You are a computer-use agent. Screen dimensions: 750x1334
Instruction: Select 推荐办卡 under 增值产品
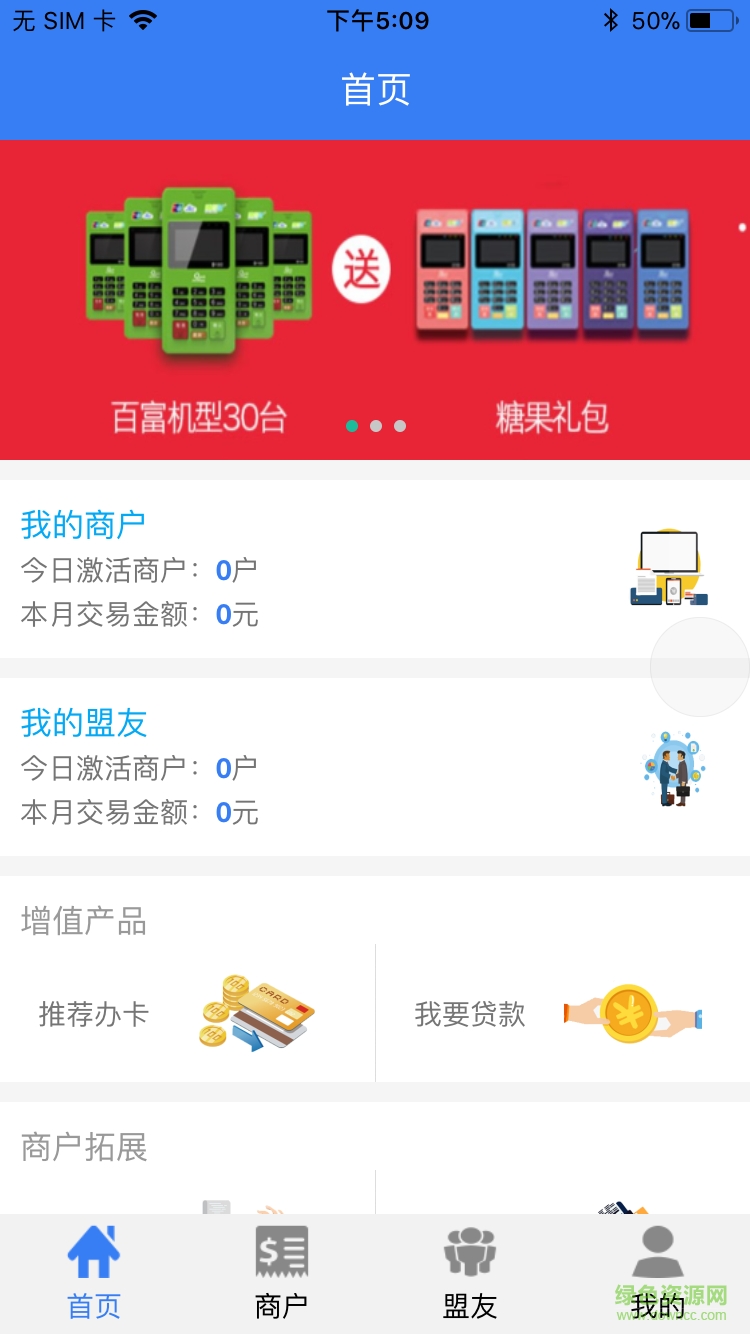tap(187, 1013)
